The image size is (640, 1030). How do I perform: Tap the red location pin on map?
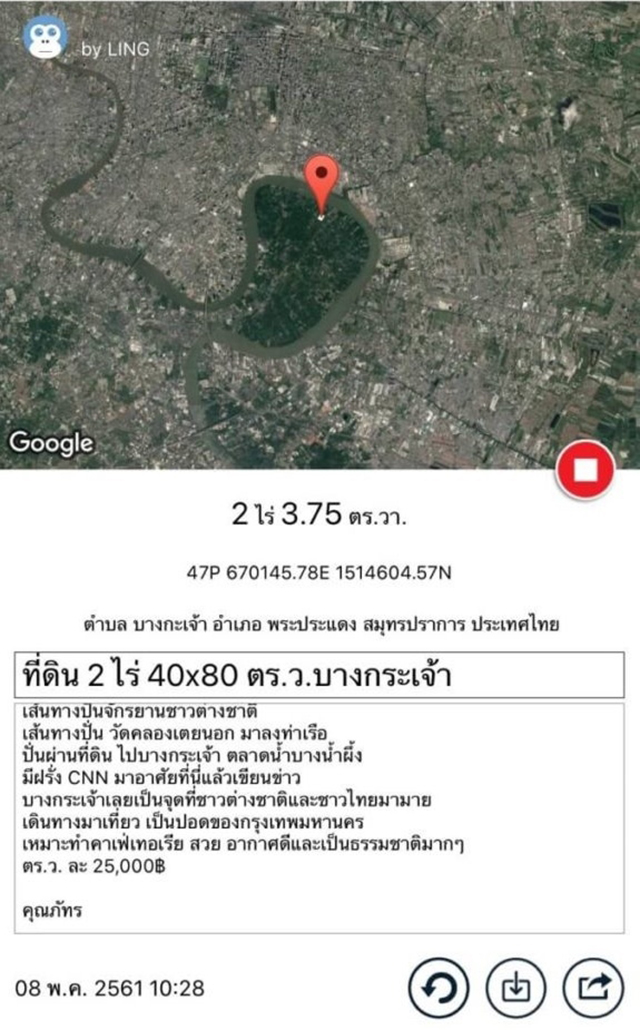point(321,186)
